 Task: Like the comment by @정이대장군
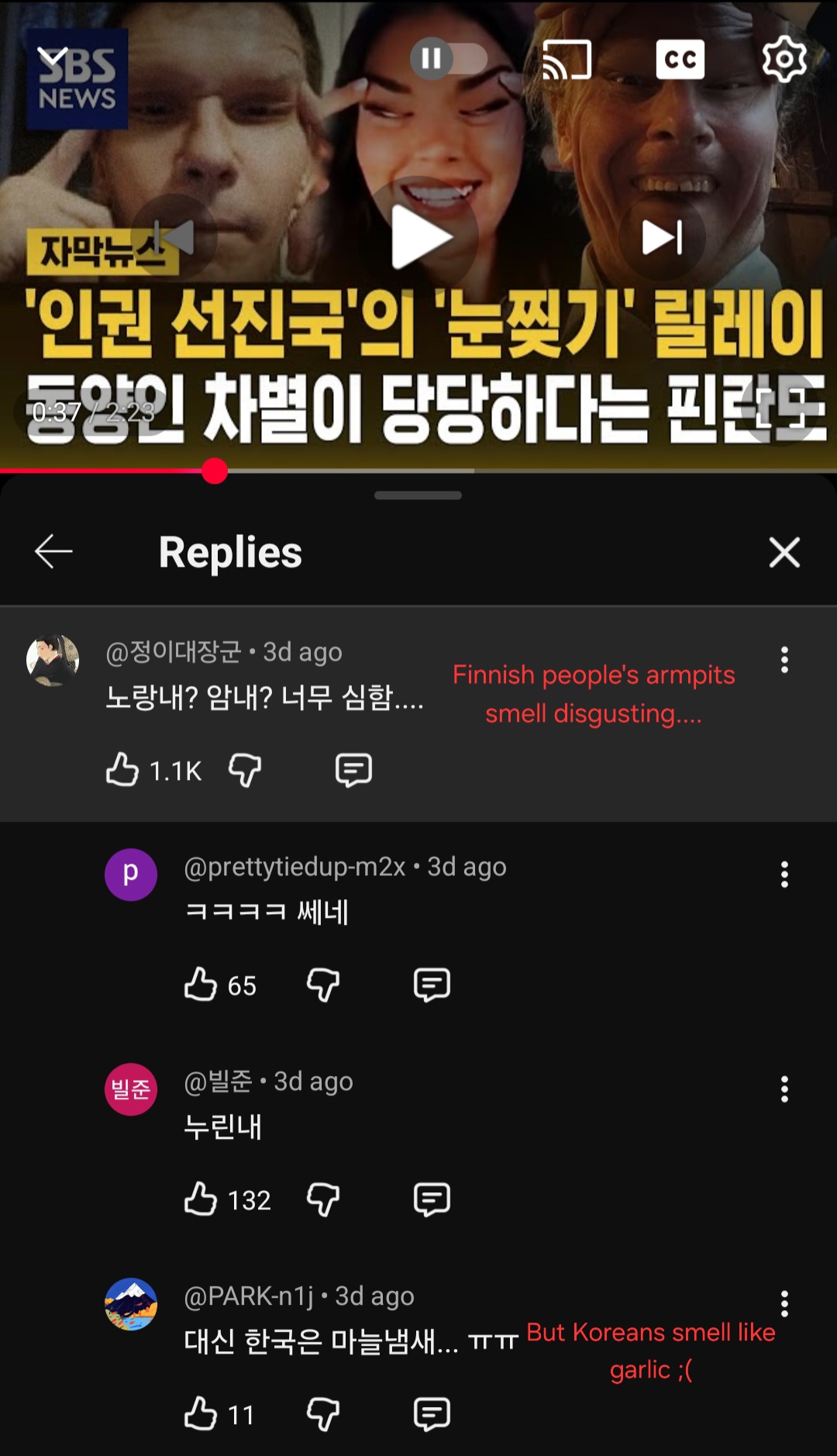(x=122, y=770)
